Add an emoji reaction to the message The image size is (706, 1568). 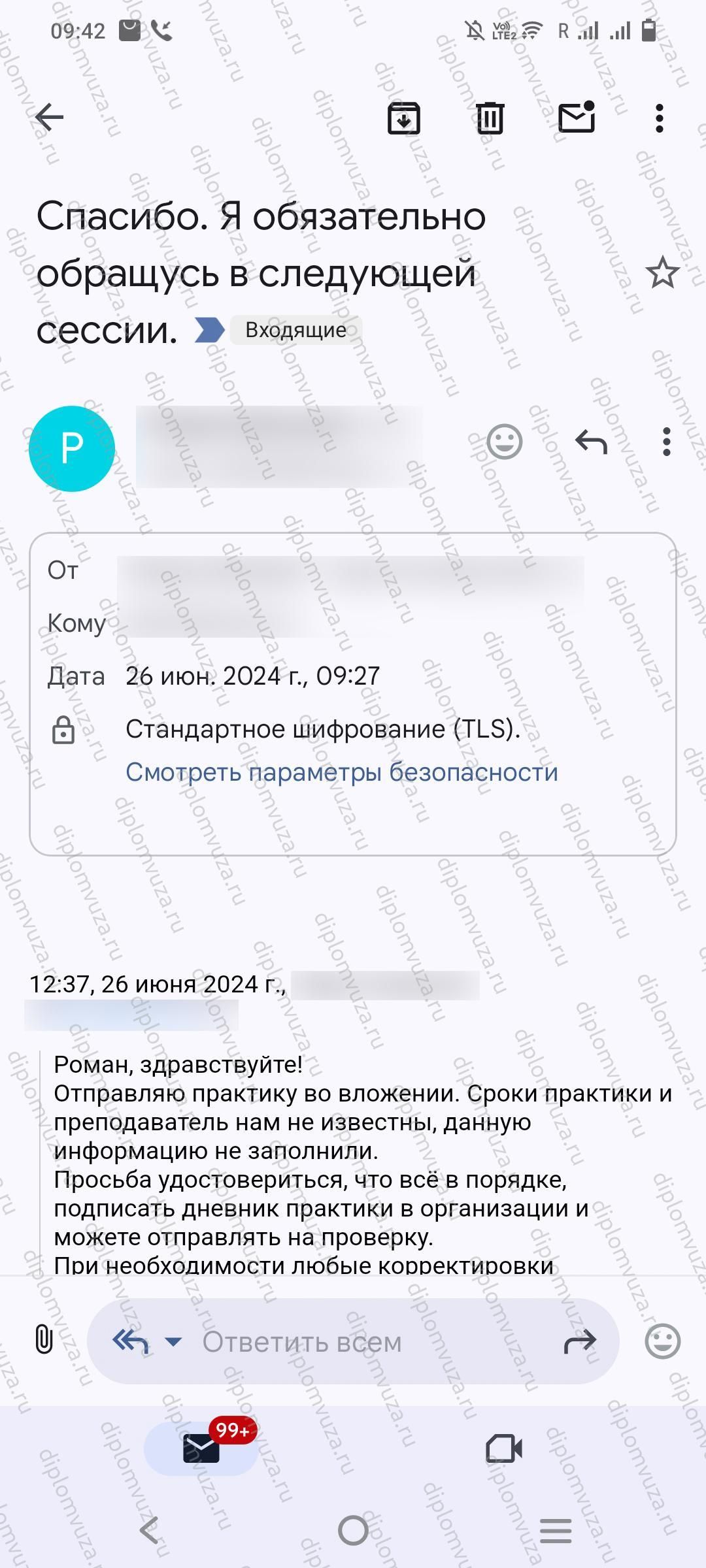click(x=505, y=442)
